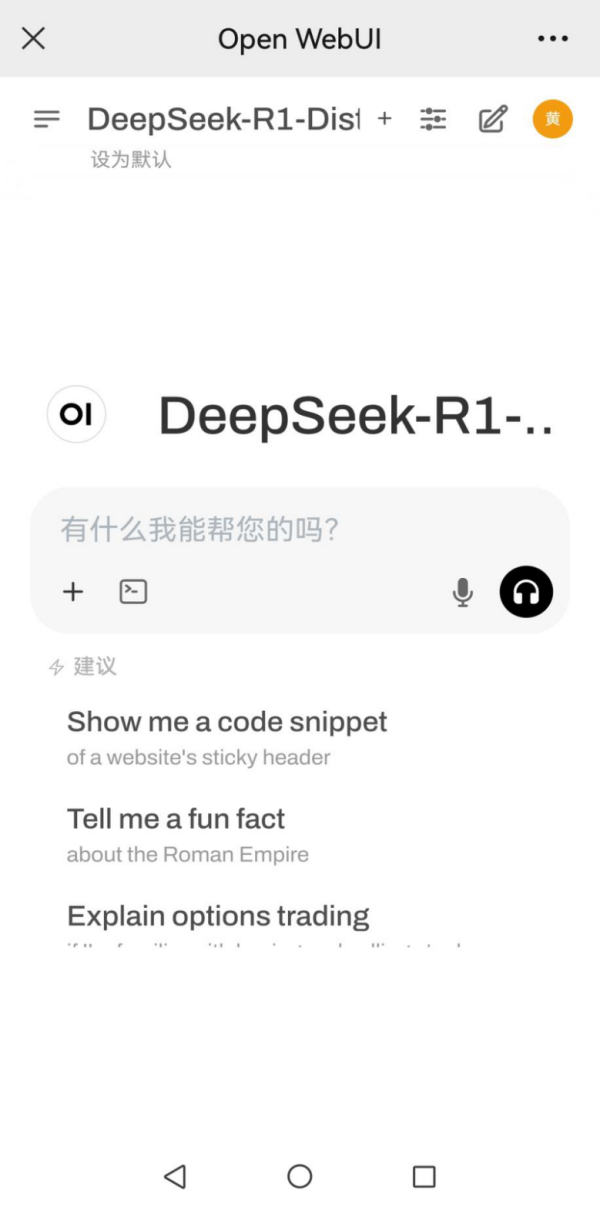The image size is (600, 1208).
Task: Open the sidebar menu
Action: pyautogui.click(x=47, y=119)
